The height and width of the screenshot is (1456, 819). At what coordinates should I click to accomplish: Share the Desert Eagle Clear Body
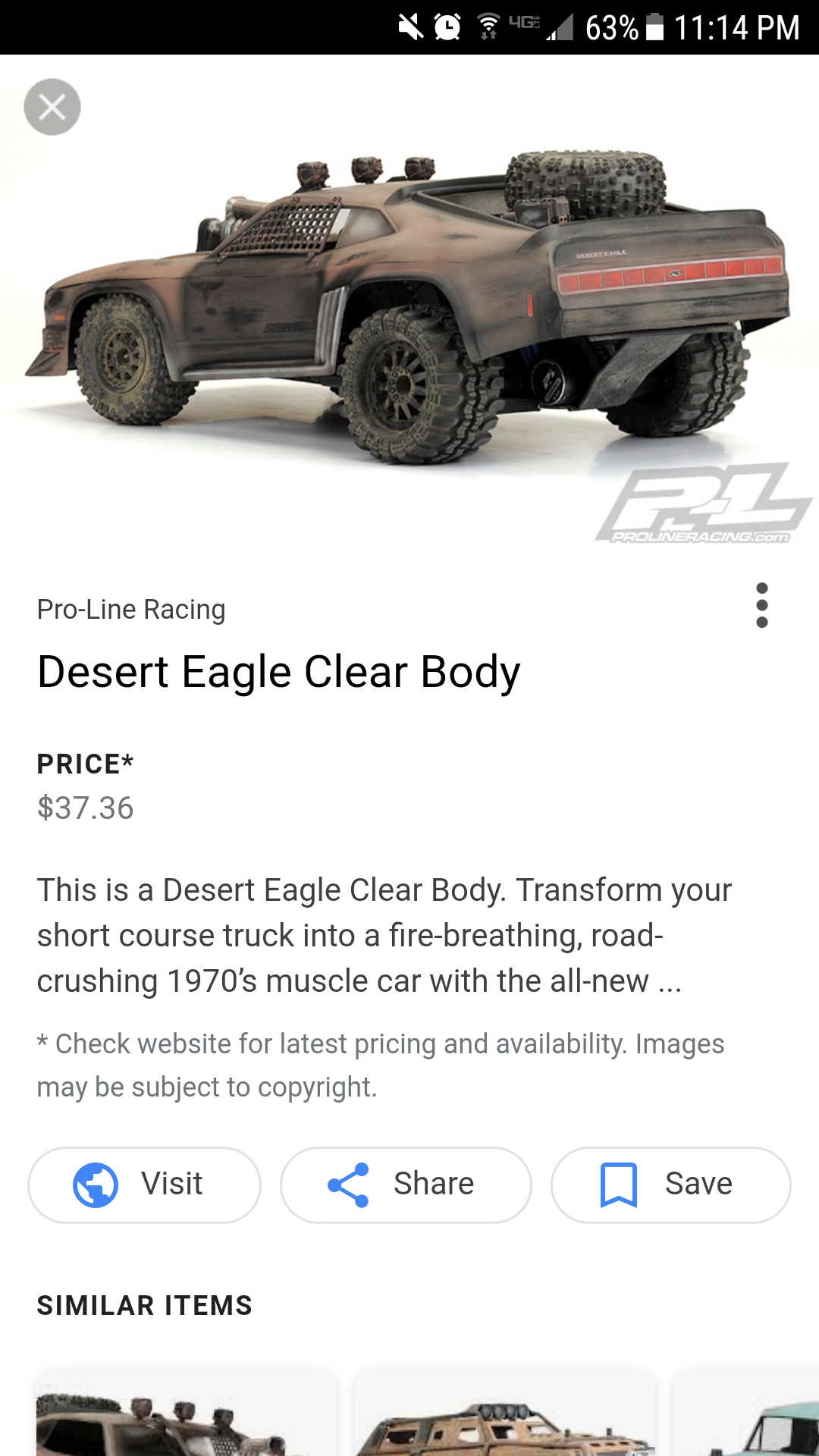coord(406,1185)
